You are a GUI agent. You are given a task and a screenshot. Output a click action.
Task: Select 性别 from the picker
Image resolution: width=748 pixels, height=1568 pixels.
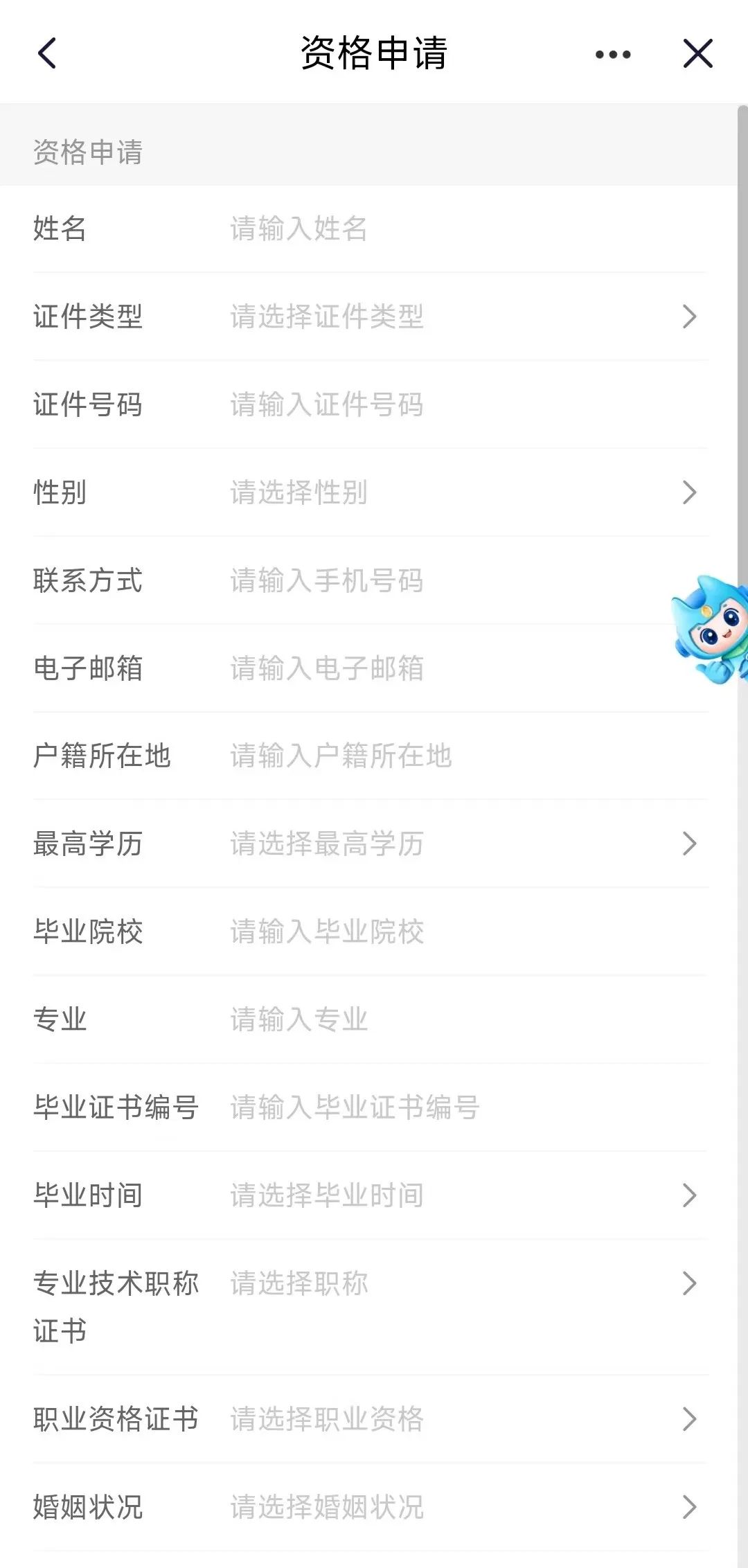coord(457,492)
